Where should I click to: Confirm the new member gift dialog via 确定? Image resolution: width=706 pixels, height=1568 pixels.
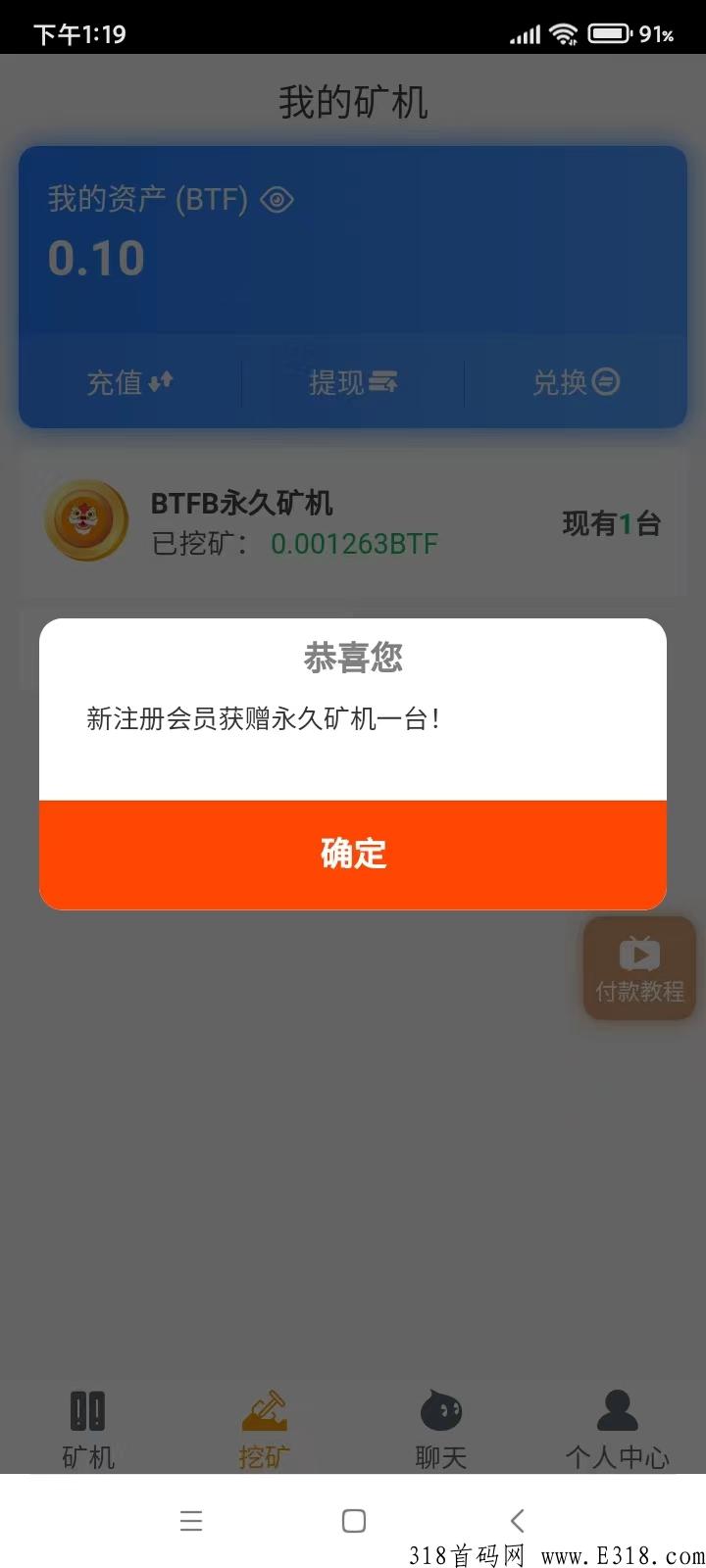click(353, 855)
